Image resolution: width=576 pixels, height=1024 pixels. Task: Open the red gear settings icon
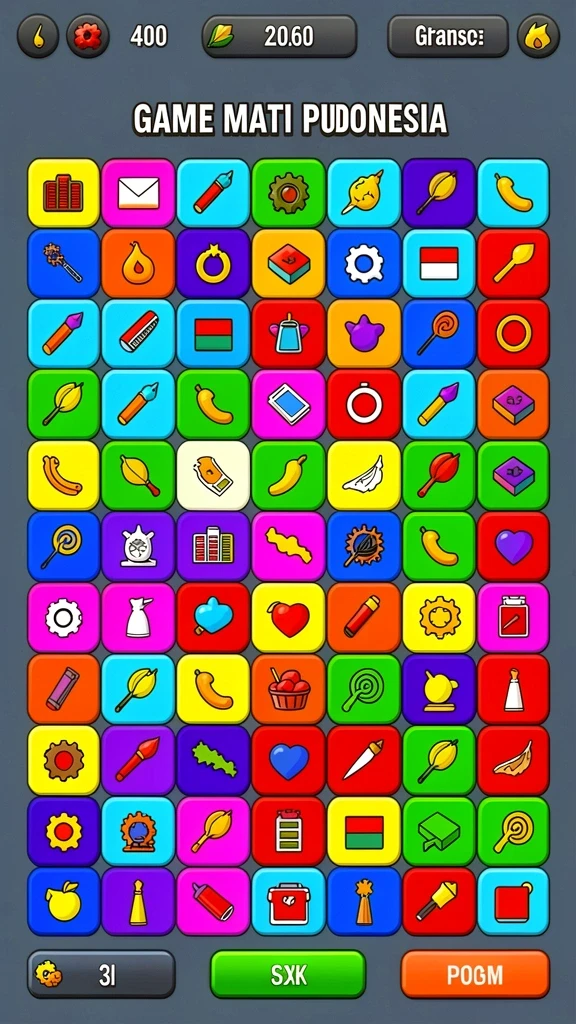tap(88, 37)
